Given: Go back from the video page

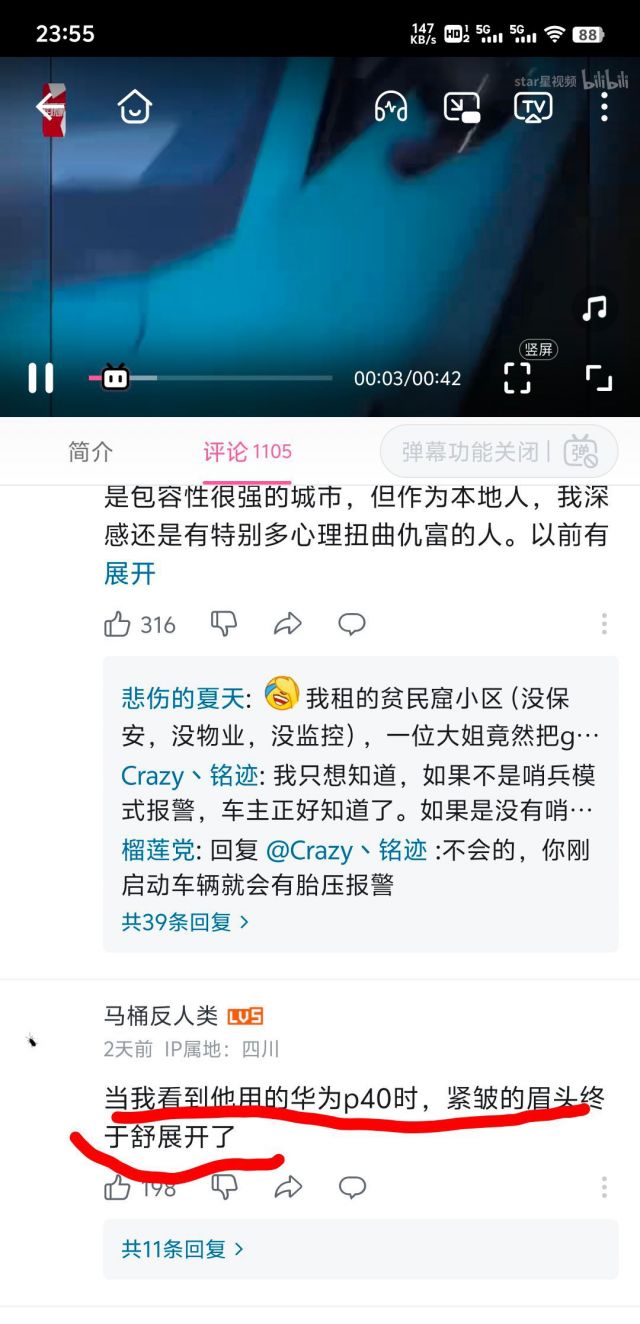Looking at the screenshot, I should click(x=49, y=106).
